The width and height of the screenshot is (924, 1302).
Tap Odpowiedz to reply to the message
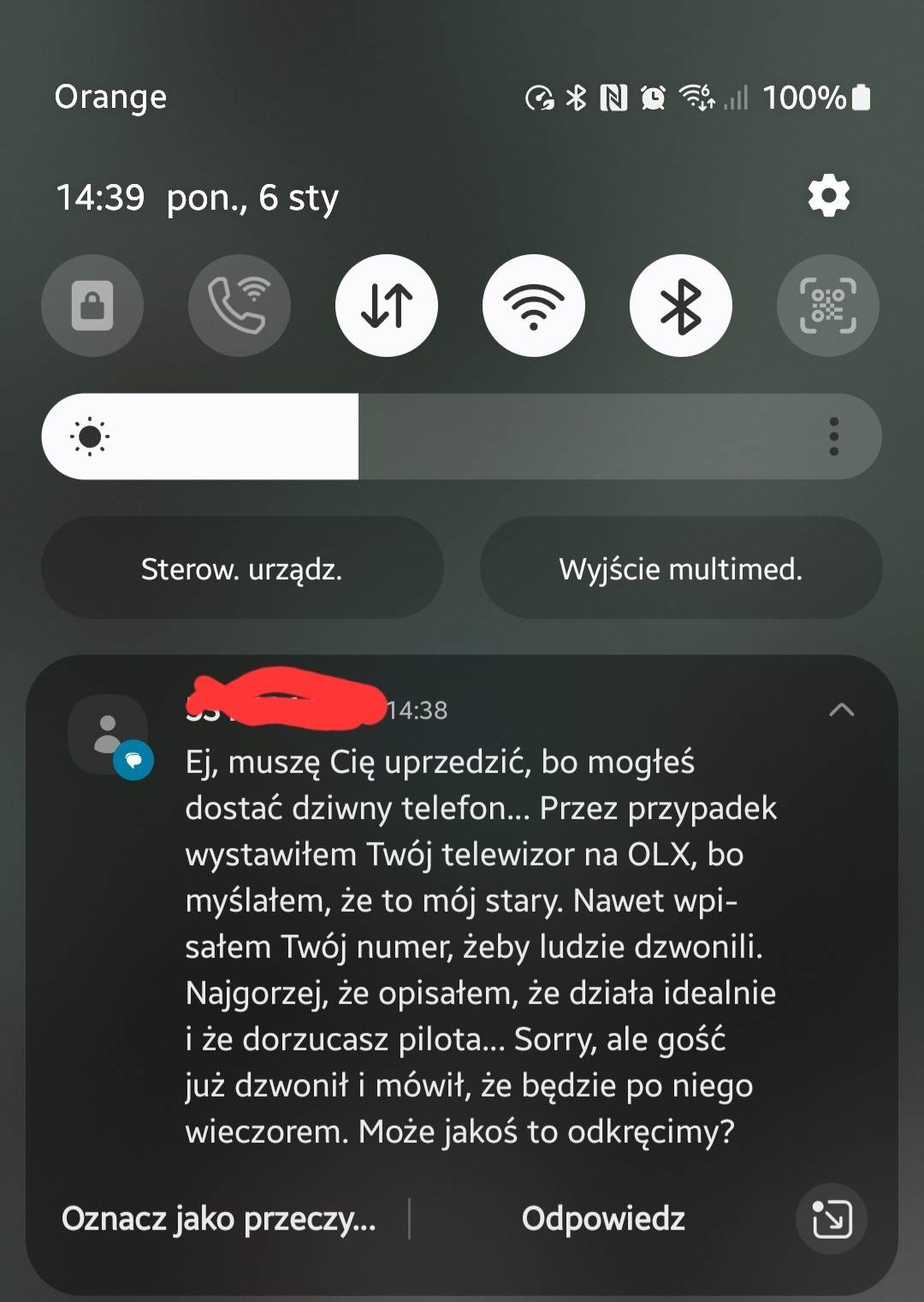603,1218
